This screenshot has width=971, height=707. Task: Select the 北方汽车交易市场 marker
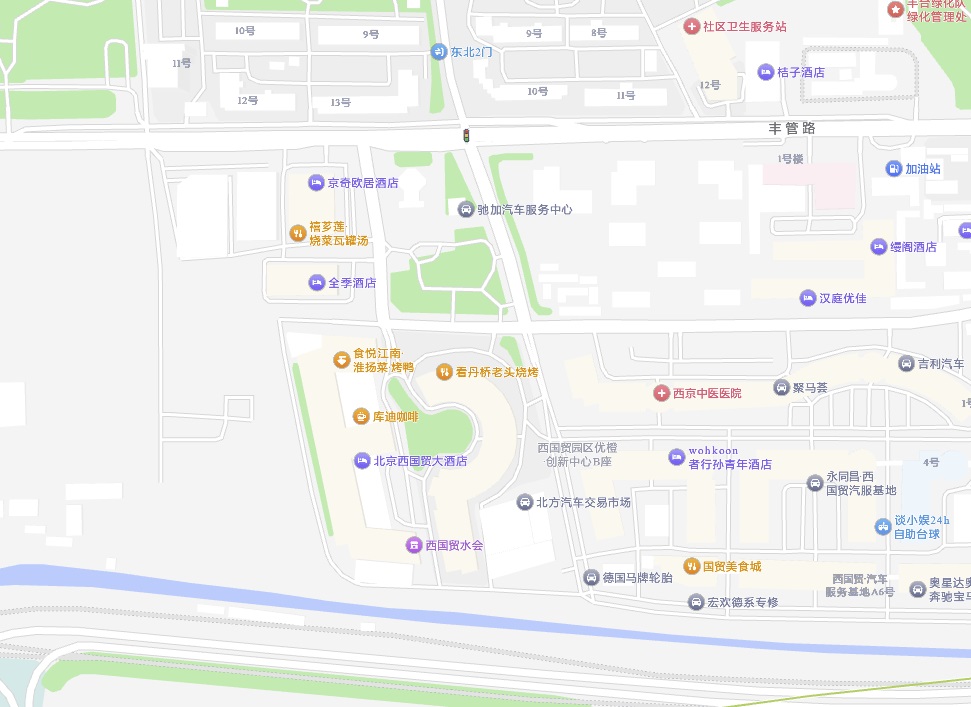[x=524, y=502]
